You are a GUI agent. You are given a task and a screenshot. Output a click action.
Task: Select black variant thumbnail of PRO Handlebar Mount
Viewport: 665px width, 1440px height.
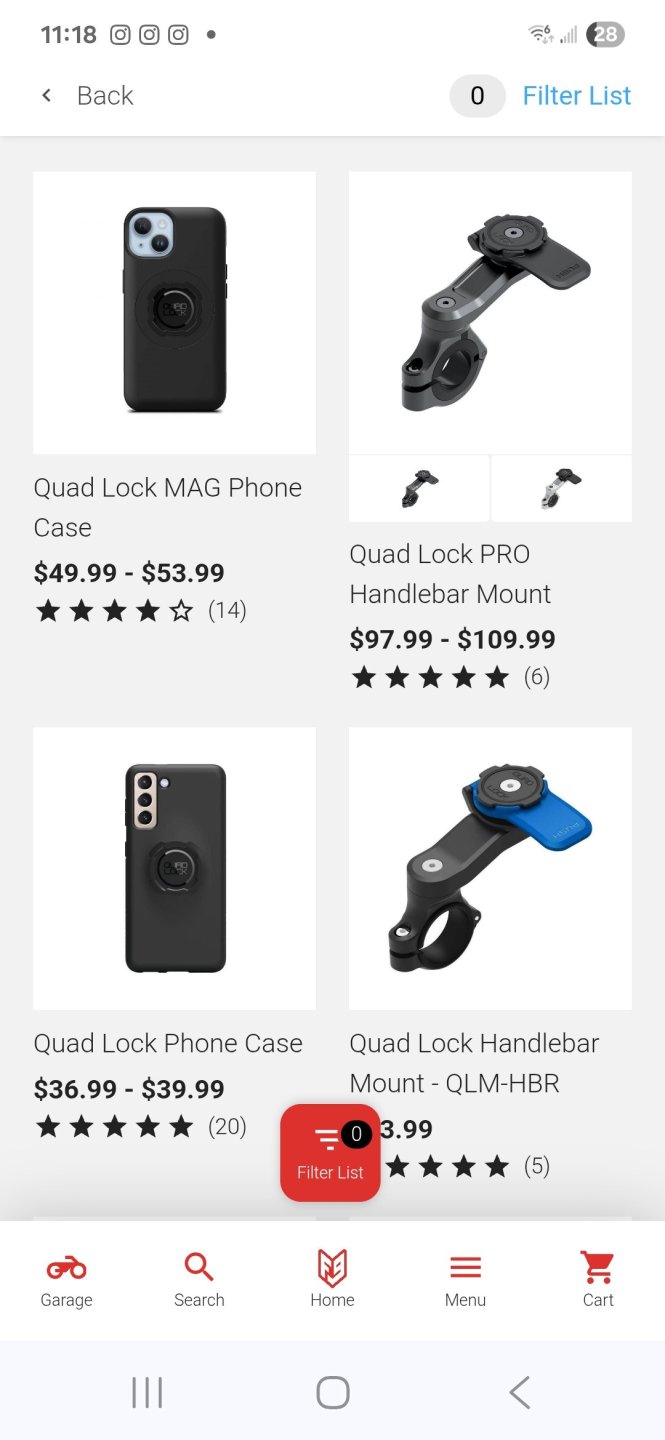(x=419, y=488)
